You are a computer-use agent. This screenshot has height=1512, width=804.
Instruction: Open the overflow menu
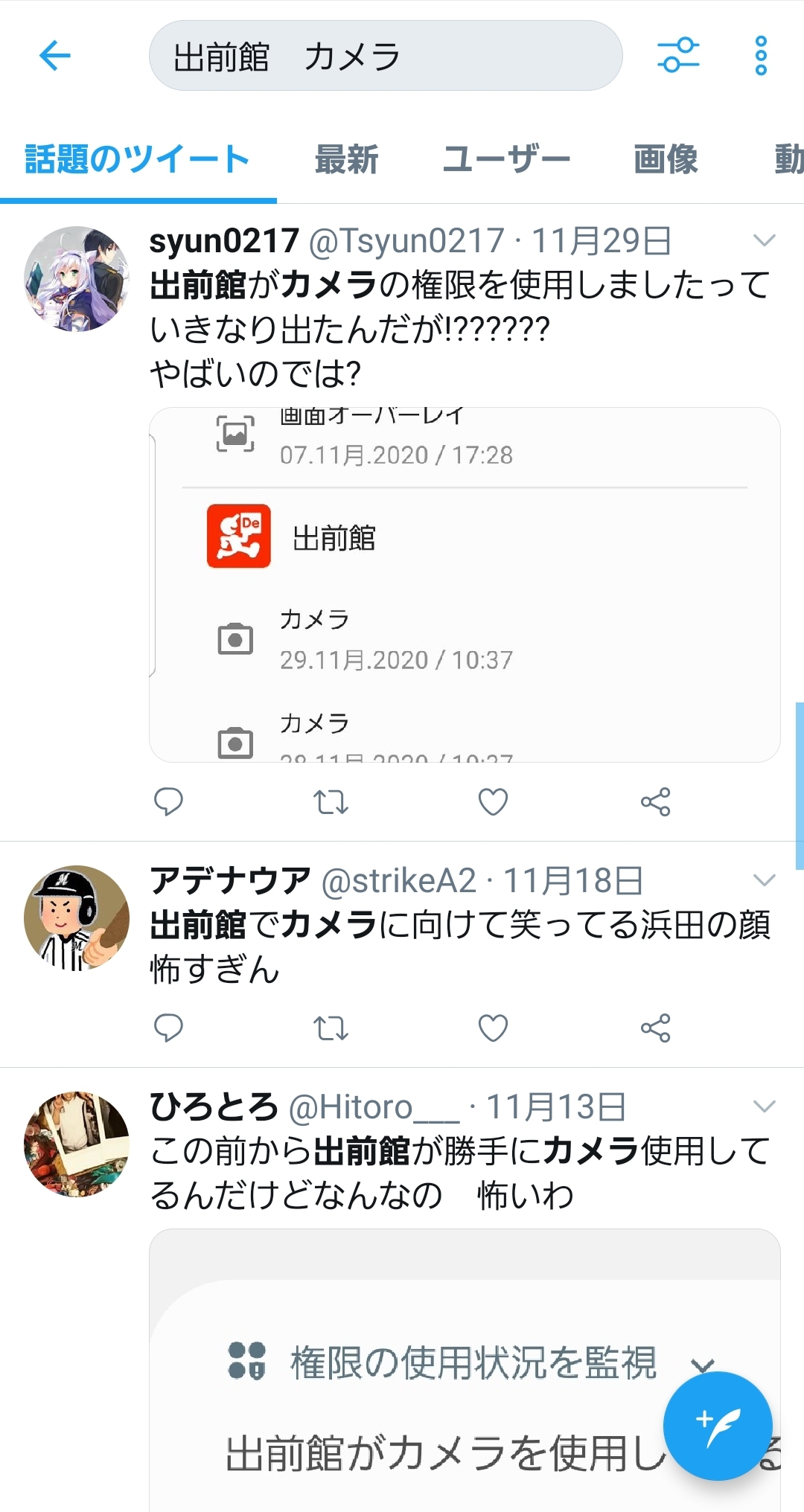(760, 56)
